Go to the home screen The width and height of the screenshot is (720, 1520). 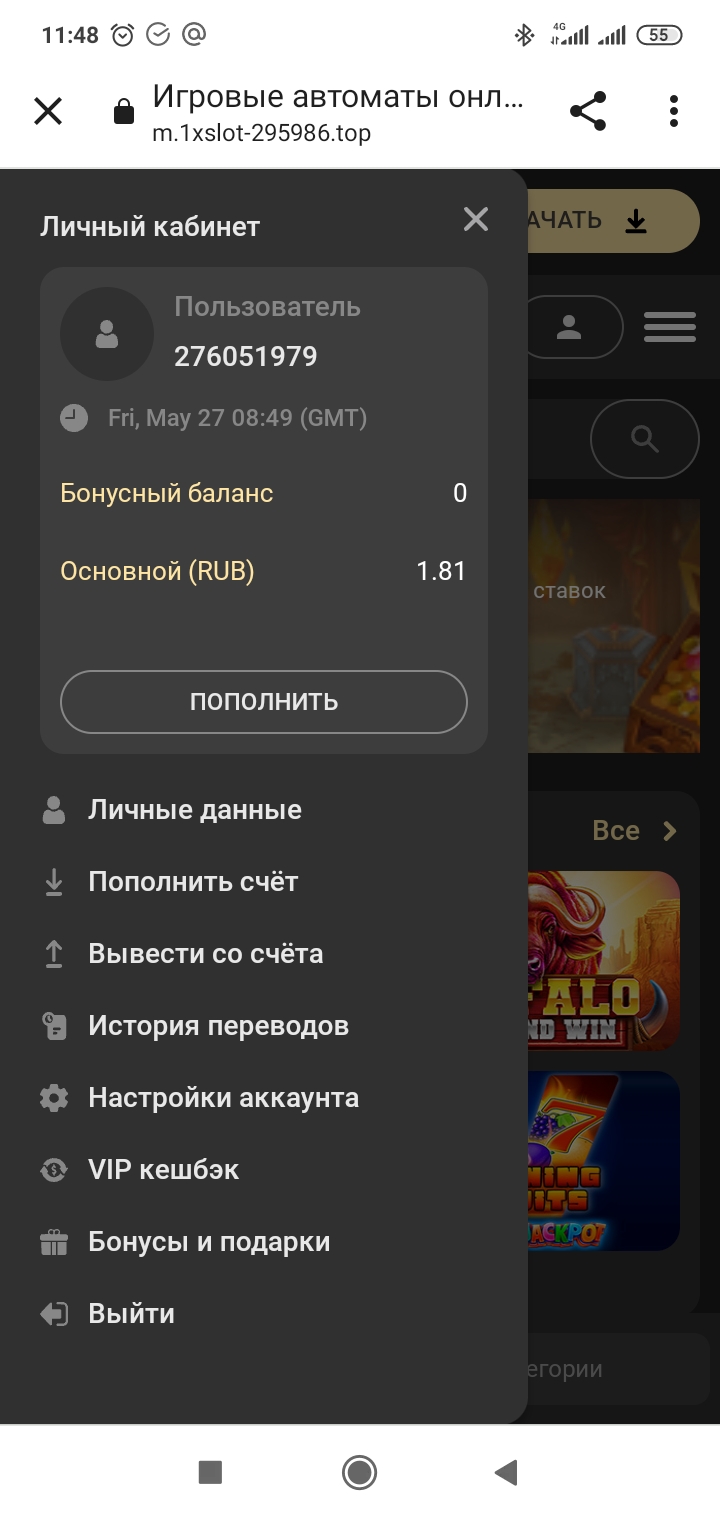(x=359, y=1472)
